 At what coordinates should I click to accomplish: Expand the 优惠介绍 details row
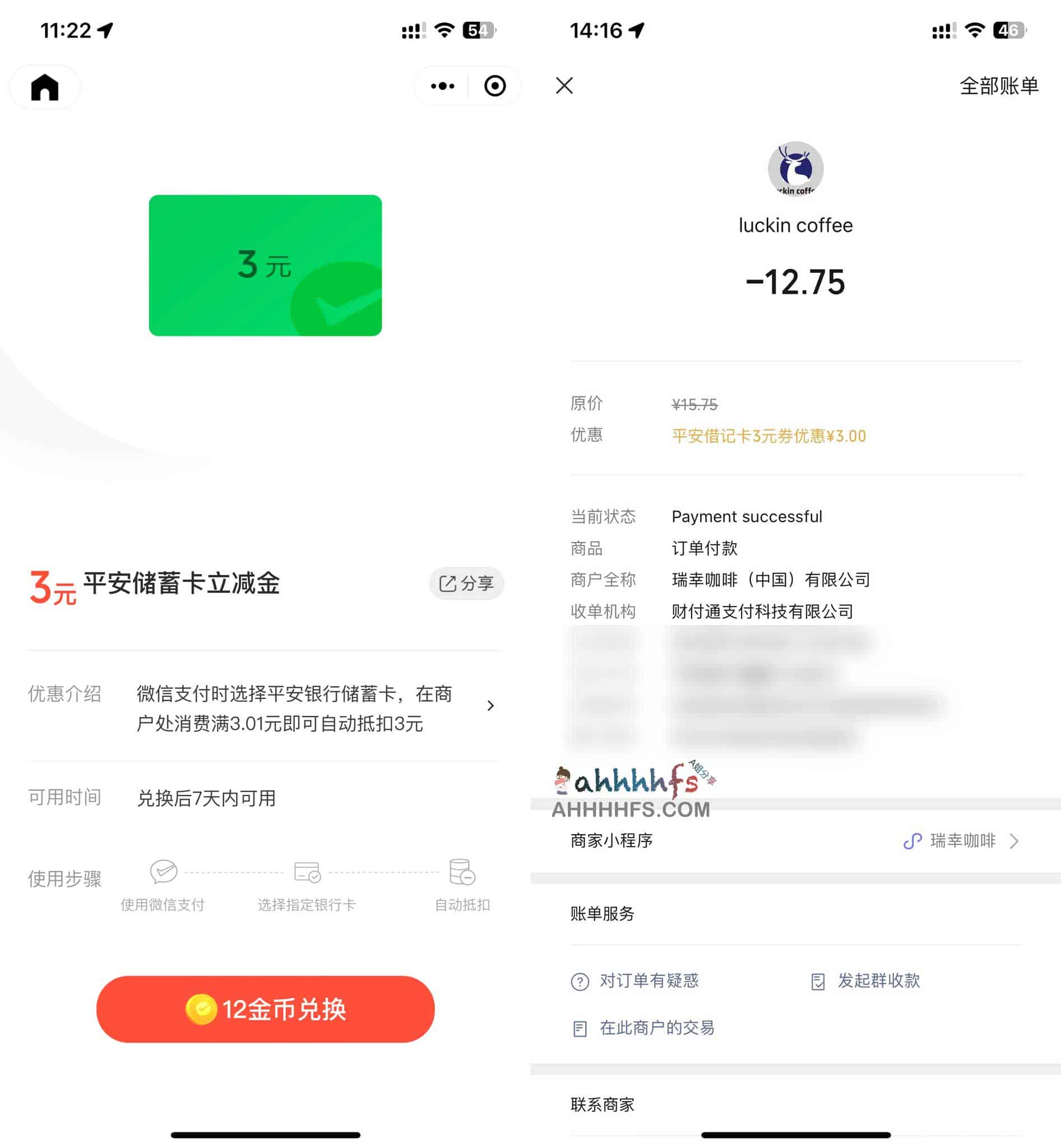pyautogui.click(x=490, y=706)
